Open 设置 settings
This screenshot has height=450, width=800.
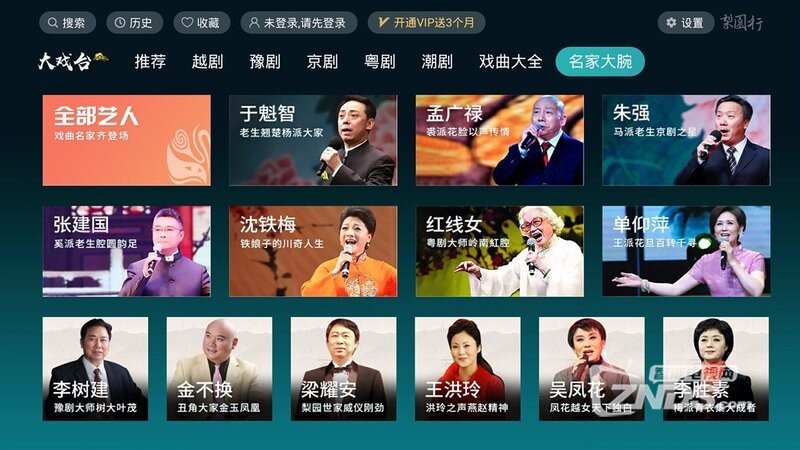click(685, 22)
